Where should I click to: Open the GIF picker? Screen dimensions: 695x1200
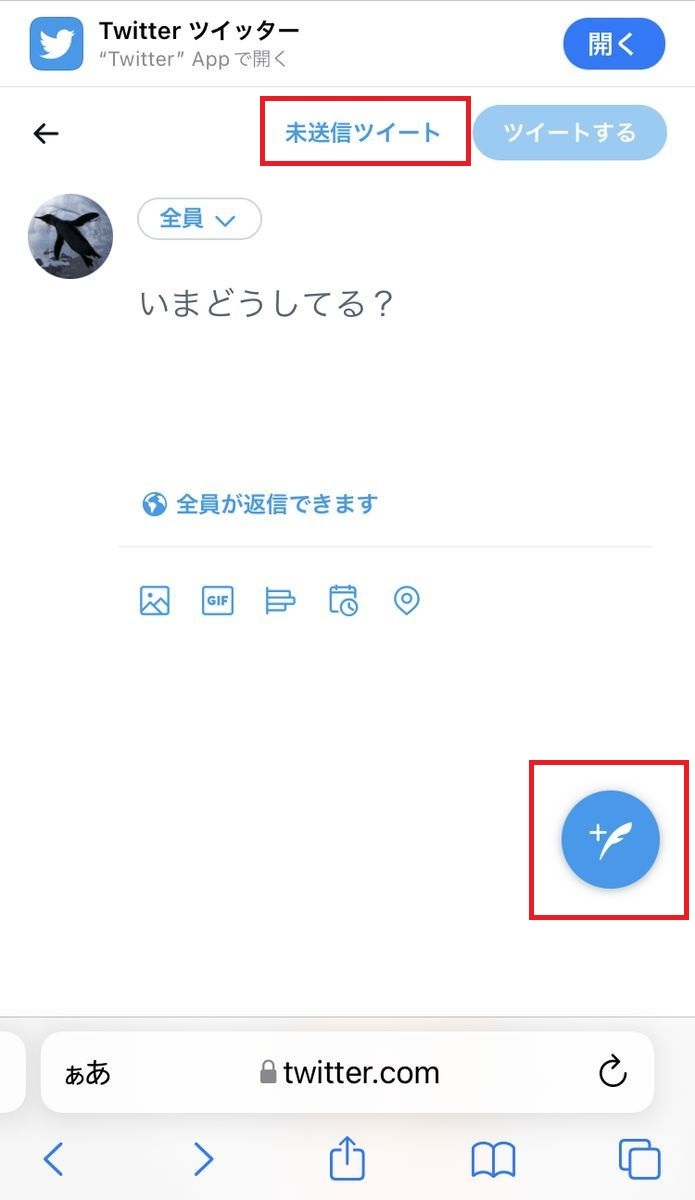[x=218, y=600]
